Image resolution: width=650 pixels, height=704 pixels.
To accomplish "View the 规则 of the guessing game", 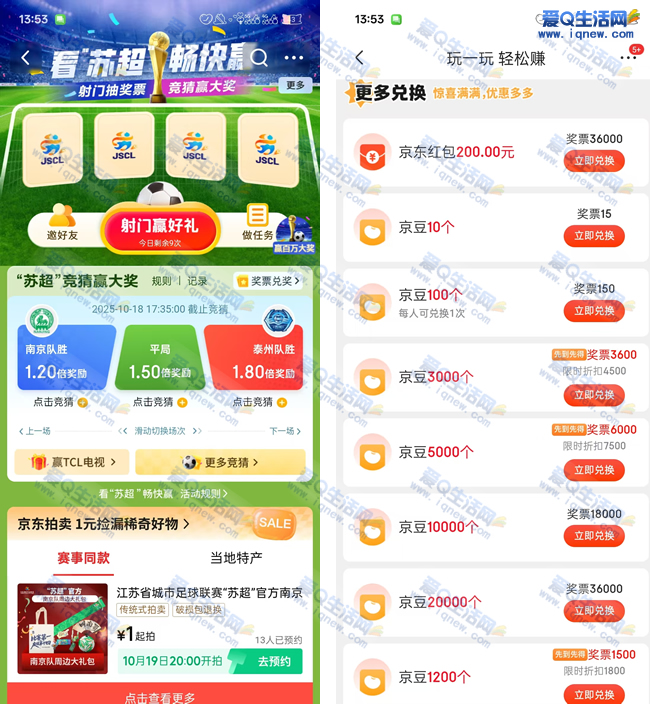I will coord(161,281).
